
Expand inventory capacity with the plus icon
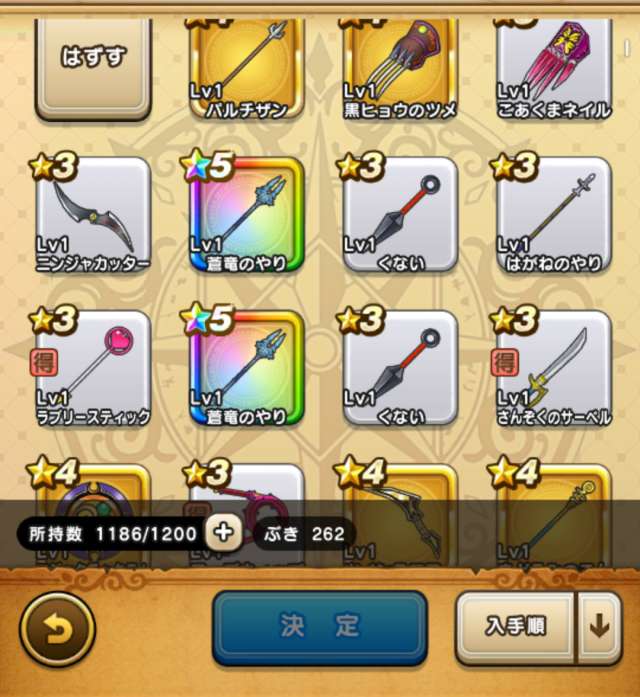(222, 533)
